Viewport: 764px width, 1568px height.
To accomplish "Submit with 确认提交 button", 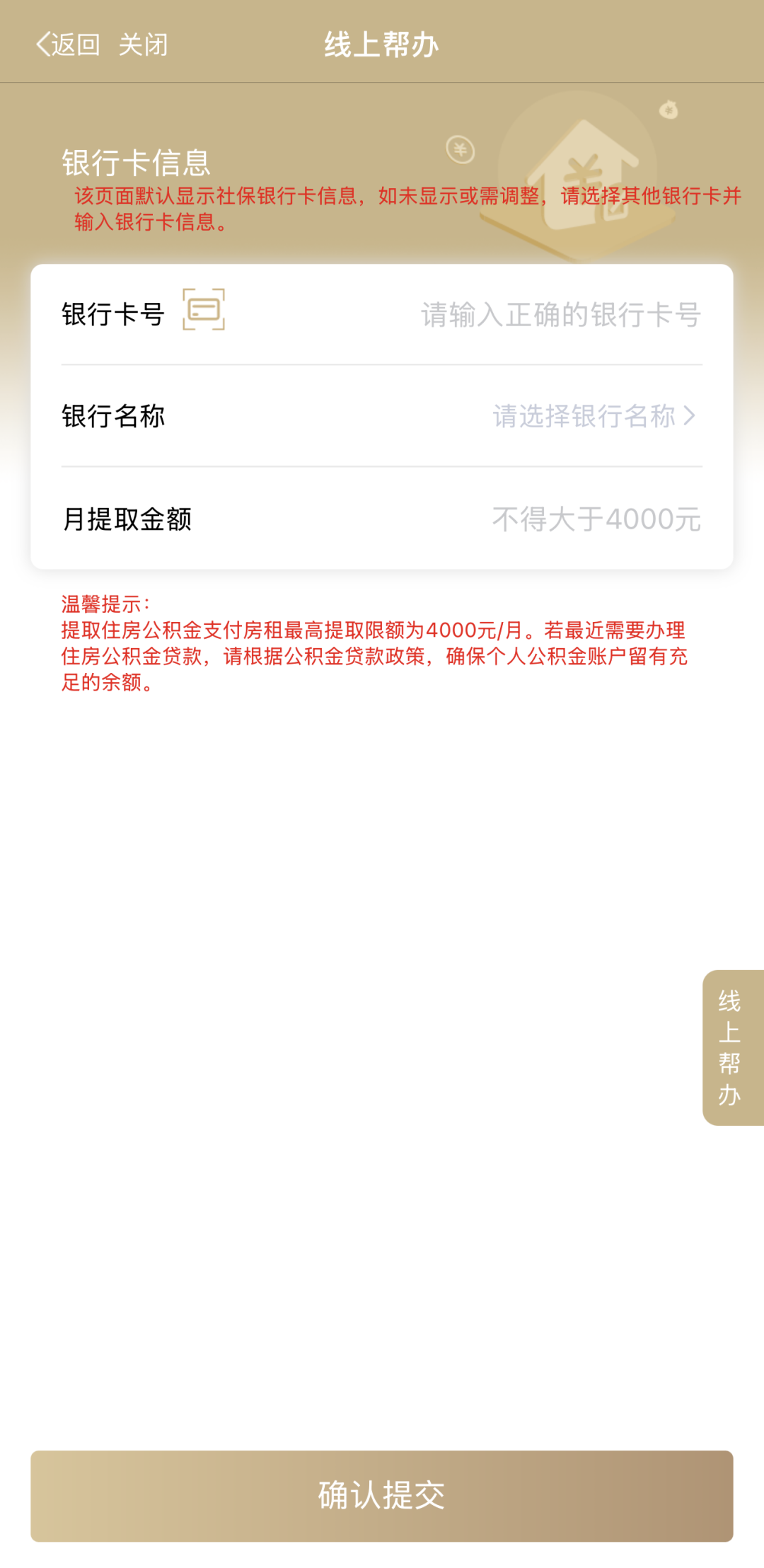I will coord(382,1496).
